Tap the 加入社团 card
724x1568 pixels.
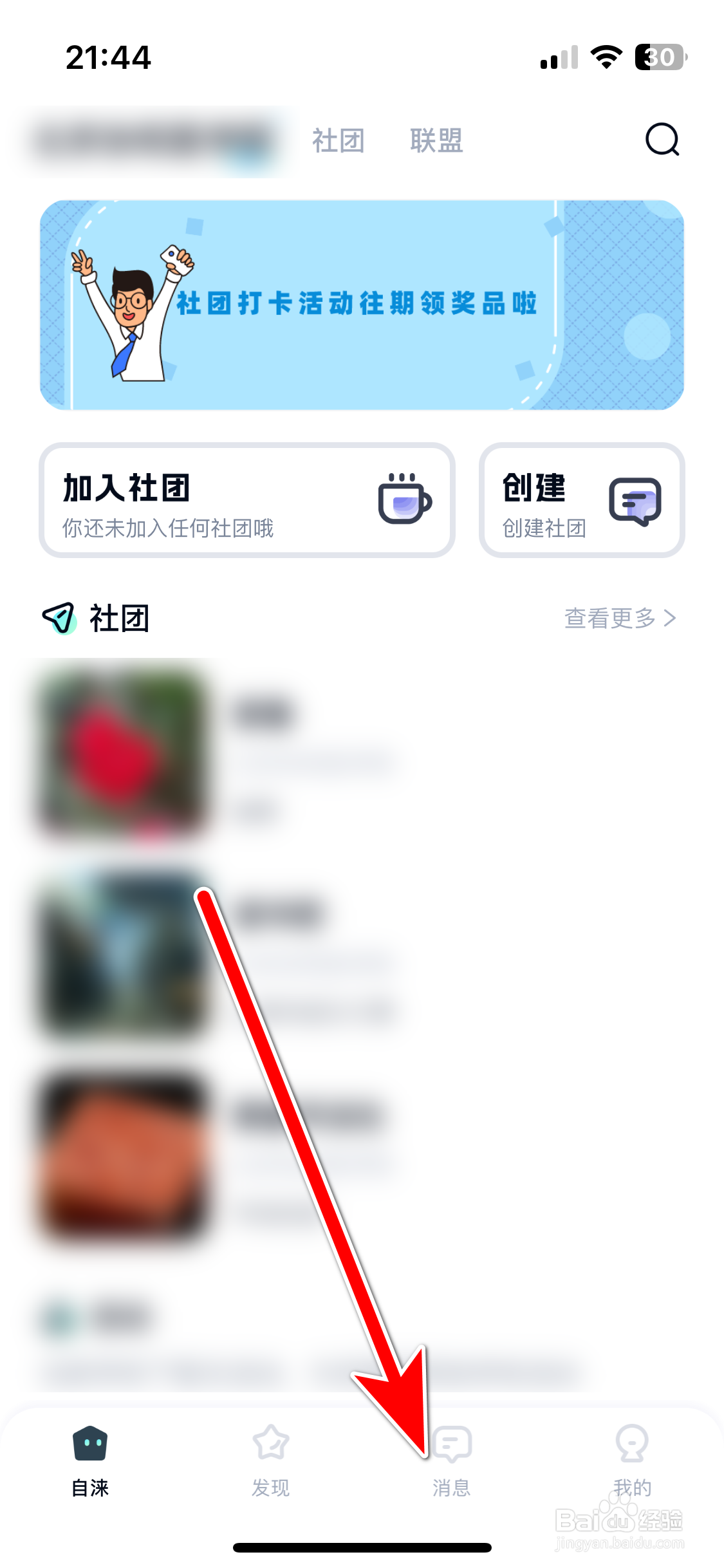pos(246,499)
